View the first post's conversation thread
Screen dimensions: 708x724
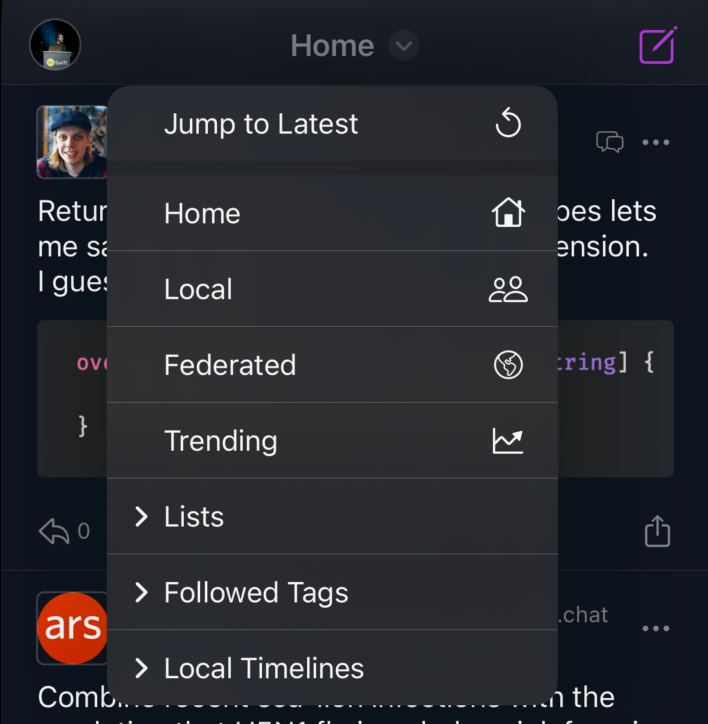pyautogui.click(x=609, y=143)
